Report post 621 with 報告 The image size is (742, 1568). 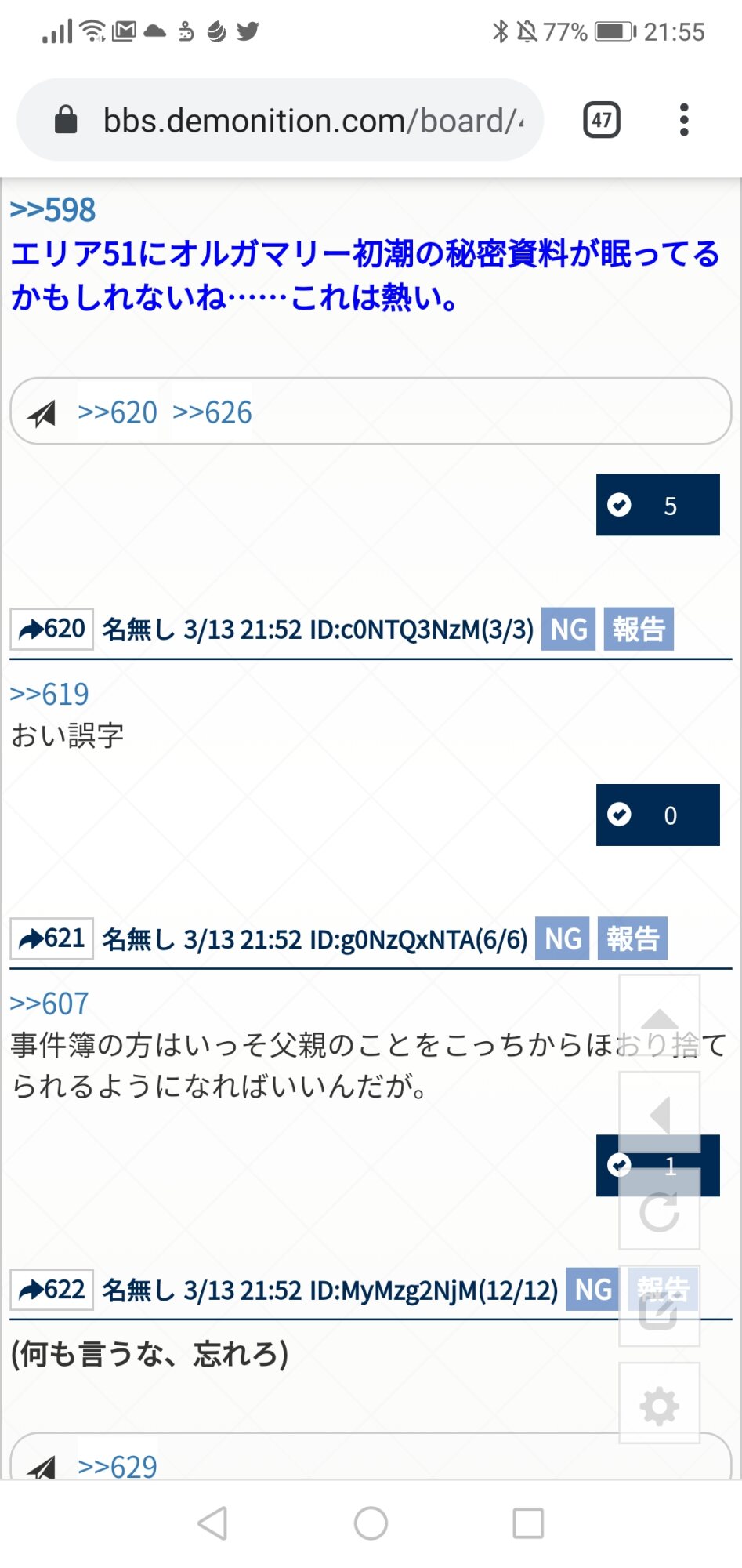632,938
